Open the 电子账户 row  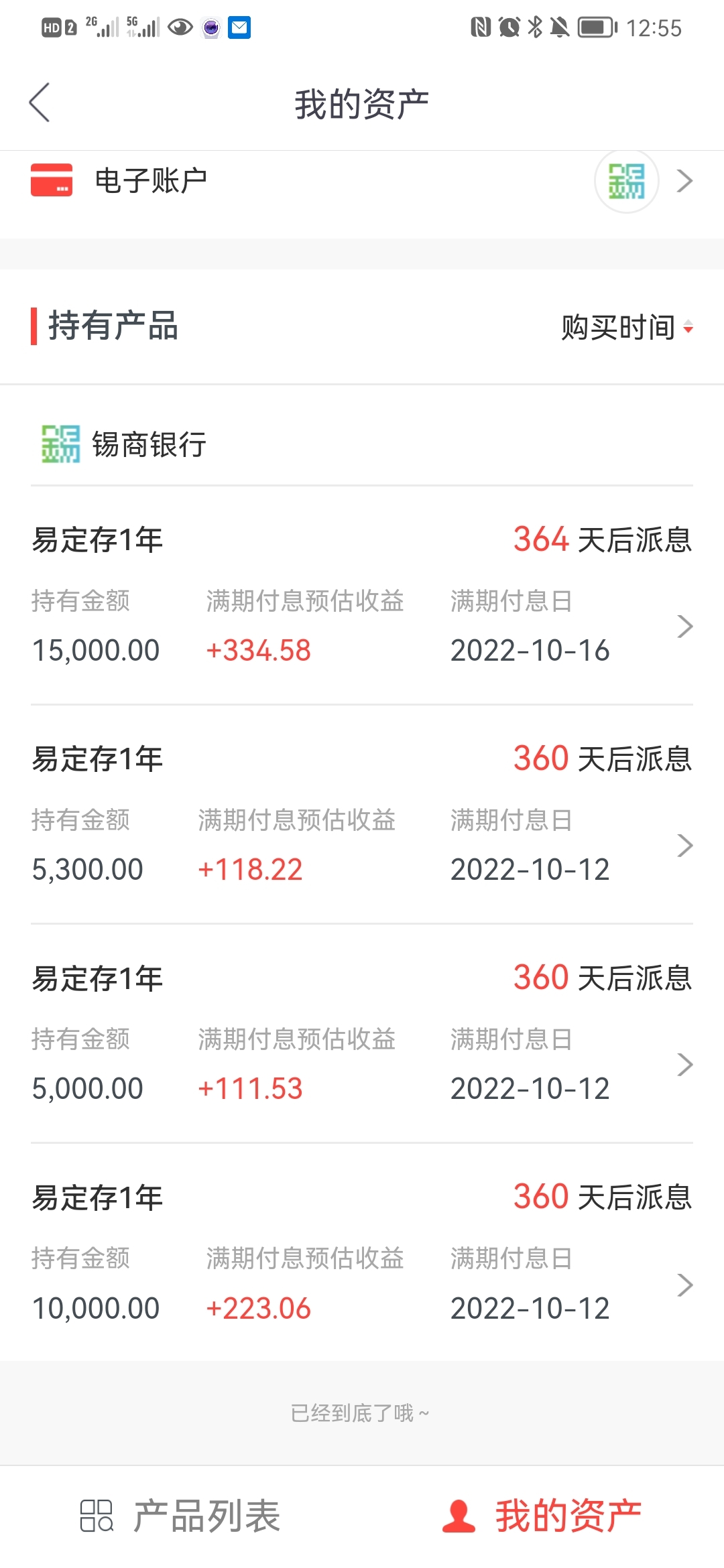click(x=362, y=181)
